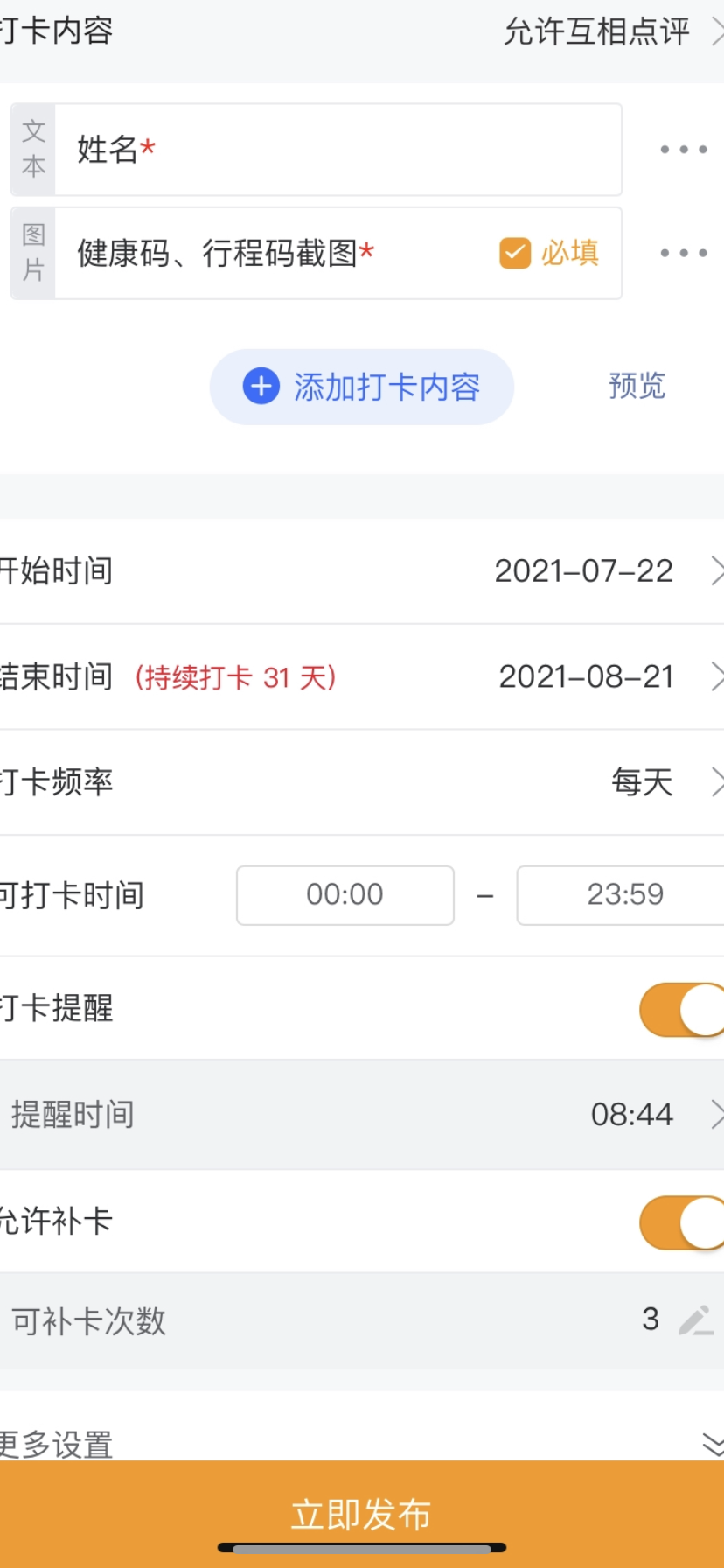Open options for the 姓名 item
Viewport: 724px width, 1568px height.
[684, 150]
